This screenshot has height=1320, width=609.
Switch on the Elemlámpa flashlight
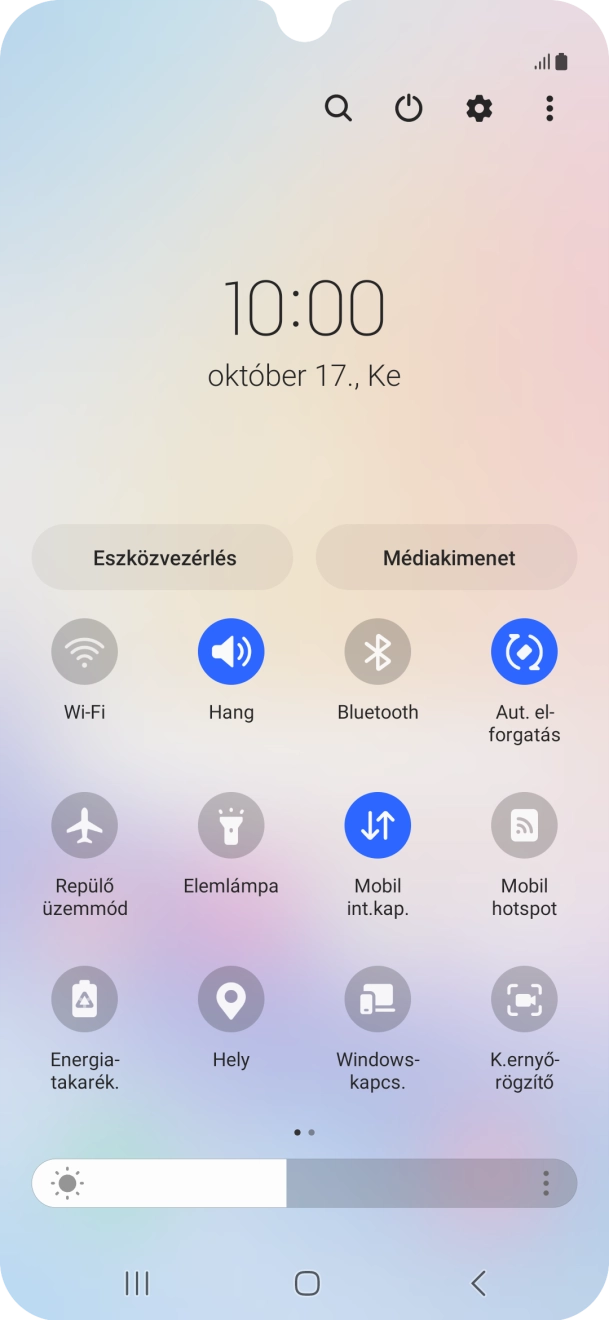(231, 825)
